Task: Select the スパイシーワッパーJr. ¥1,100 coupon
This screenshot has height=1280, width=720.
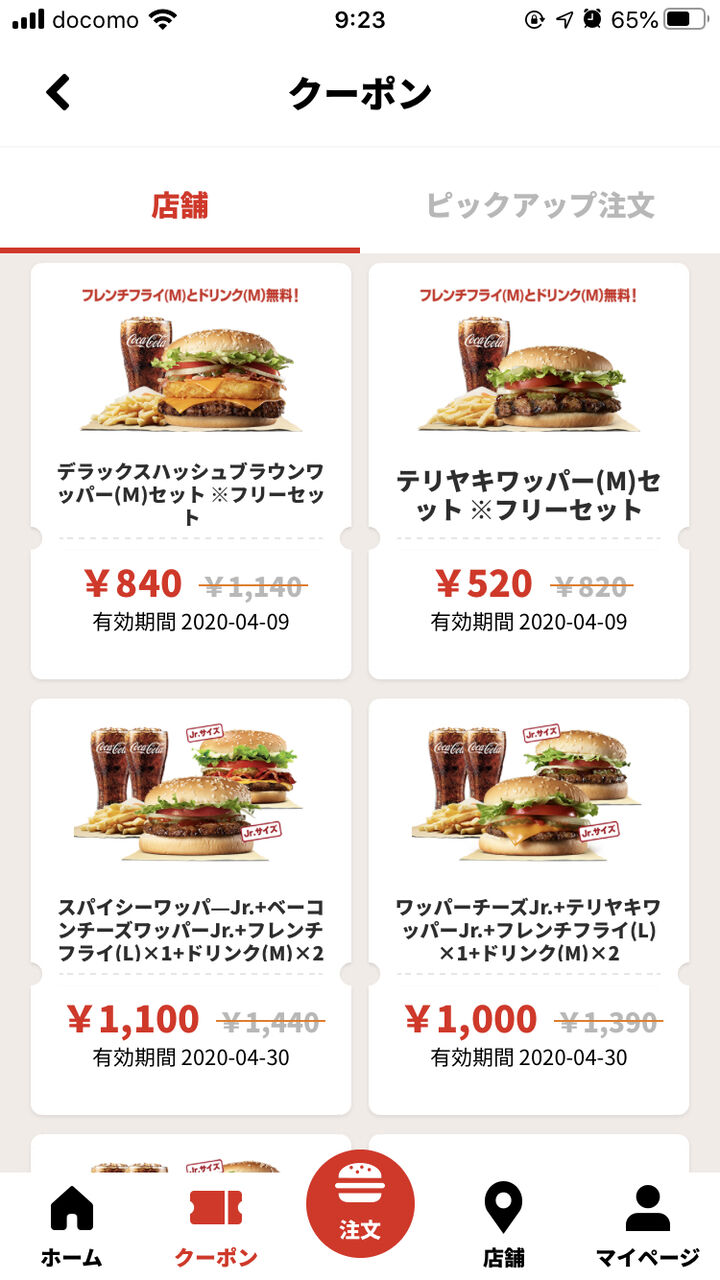Action: click(x=191, y=906)
